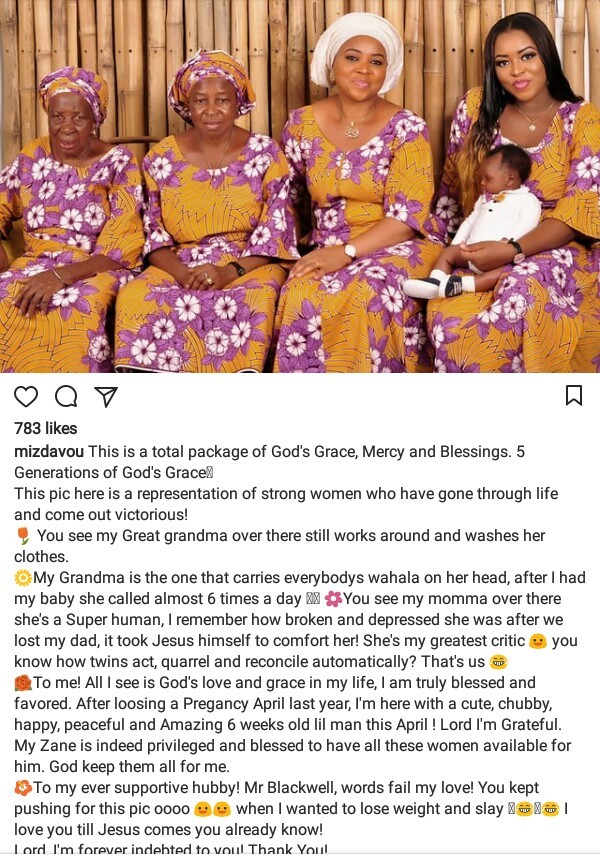Open comments on mizdavou's post
The width and height of the screenshot is (600, 855).
(x=66, y=396)
